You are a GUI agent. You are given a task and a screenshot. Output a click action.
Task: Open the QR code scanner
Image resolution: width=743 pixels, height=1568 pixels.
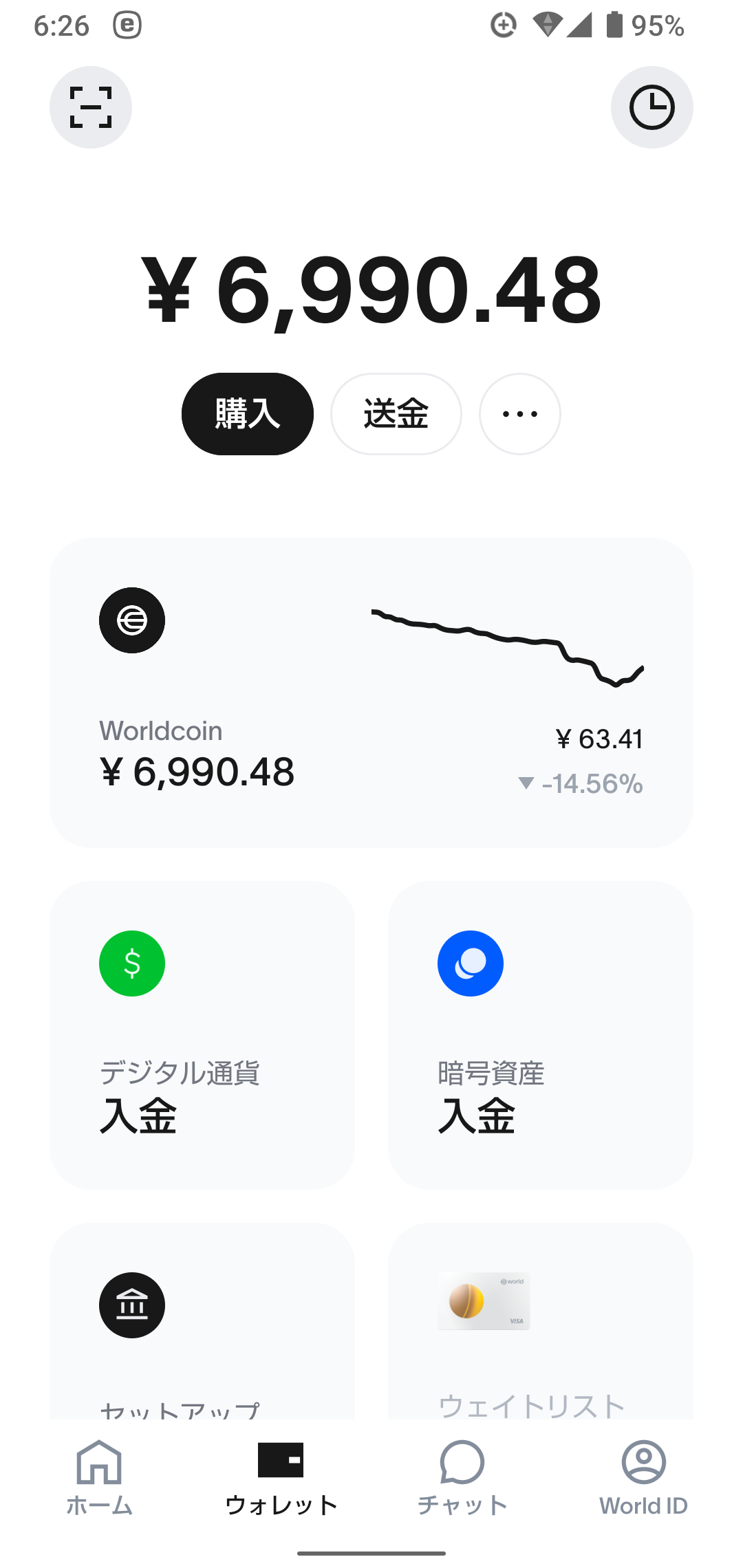click(91, 107)
